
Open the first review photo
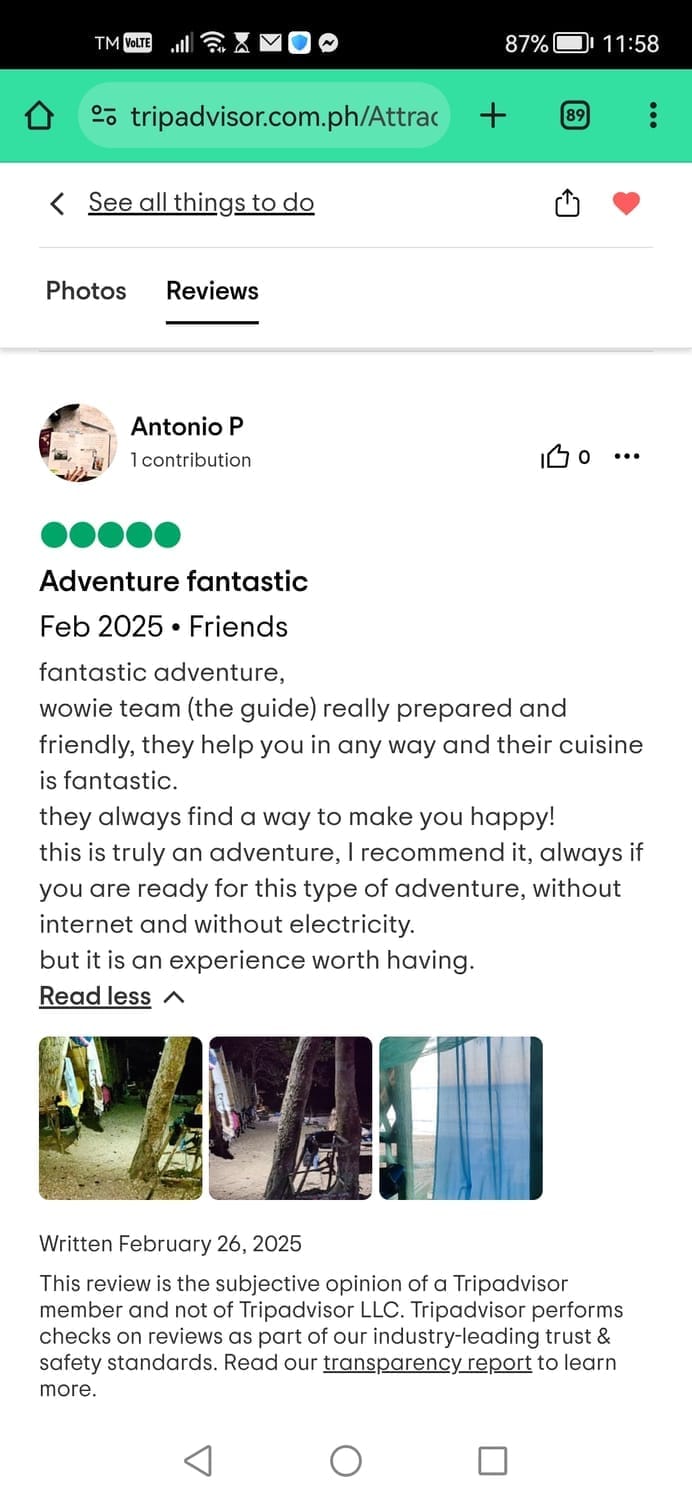pyautogui.click(x=120, y=1117)
